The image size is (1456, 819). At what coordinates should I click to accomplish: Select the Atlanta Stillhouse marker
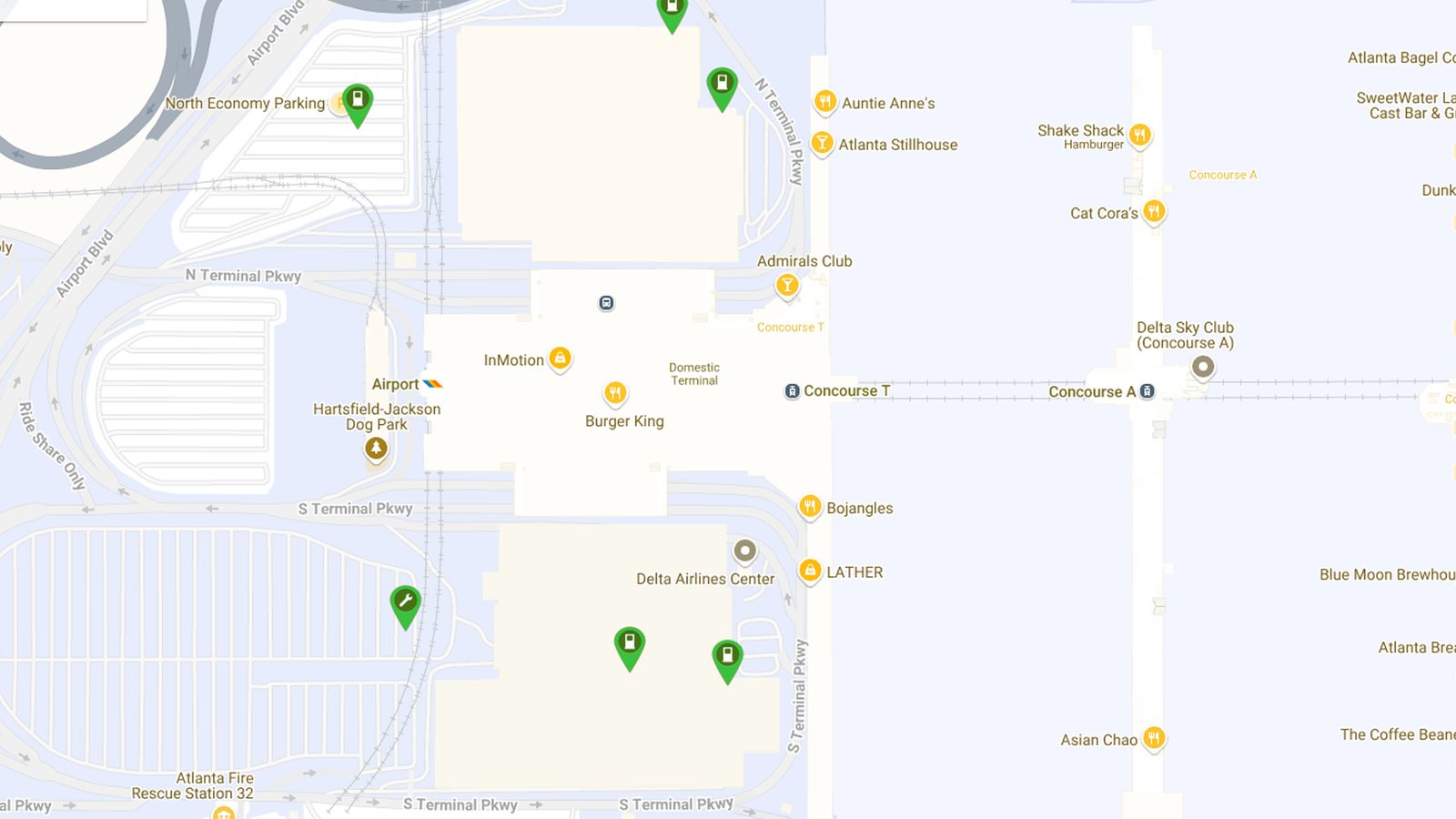click(822, 143)
